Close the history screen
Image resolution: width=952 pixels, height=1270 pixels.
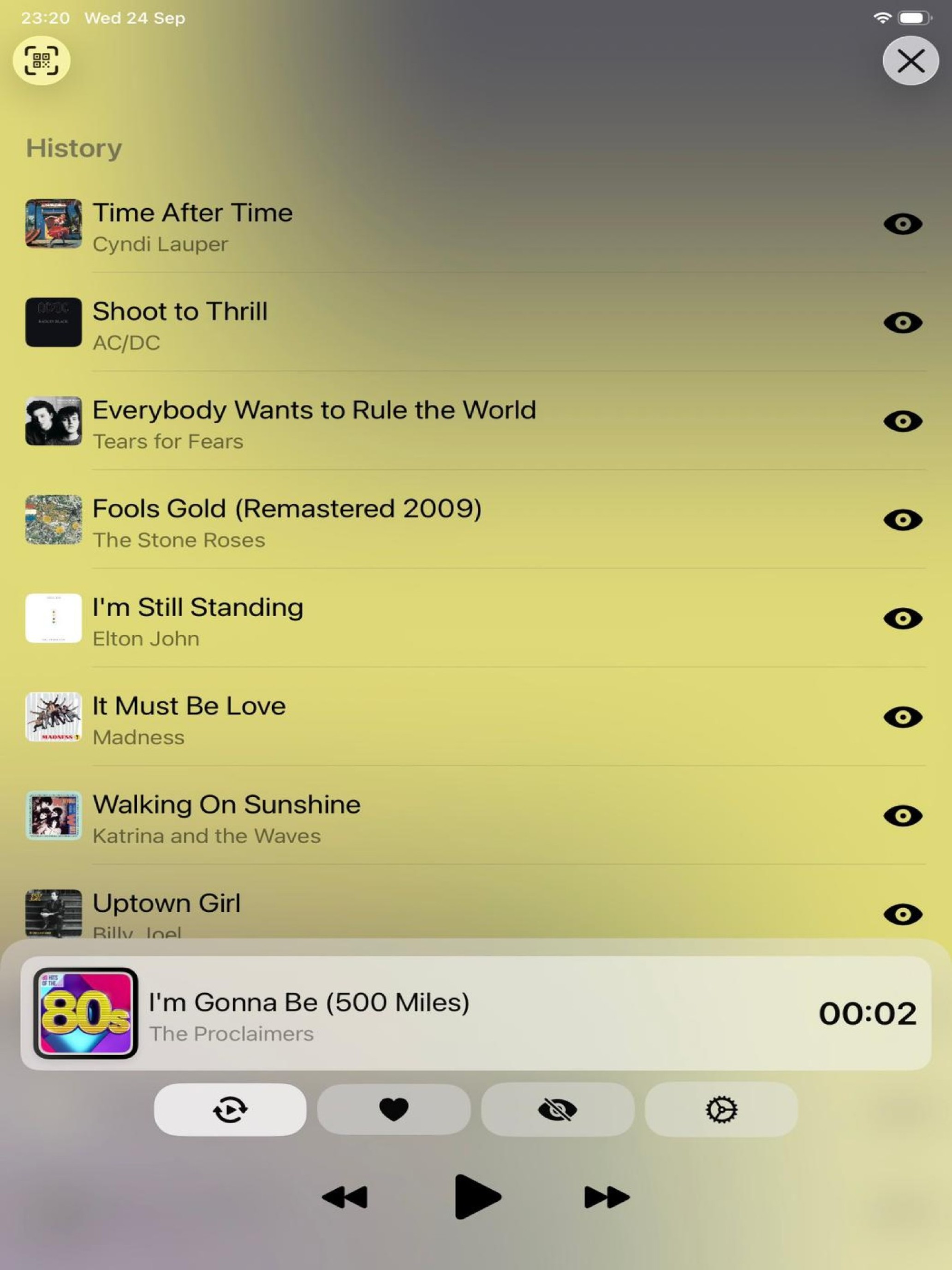(x=910, y=61)
